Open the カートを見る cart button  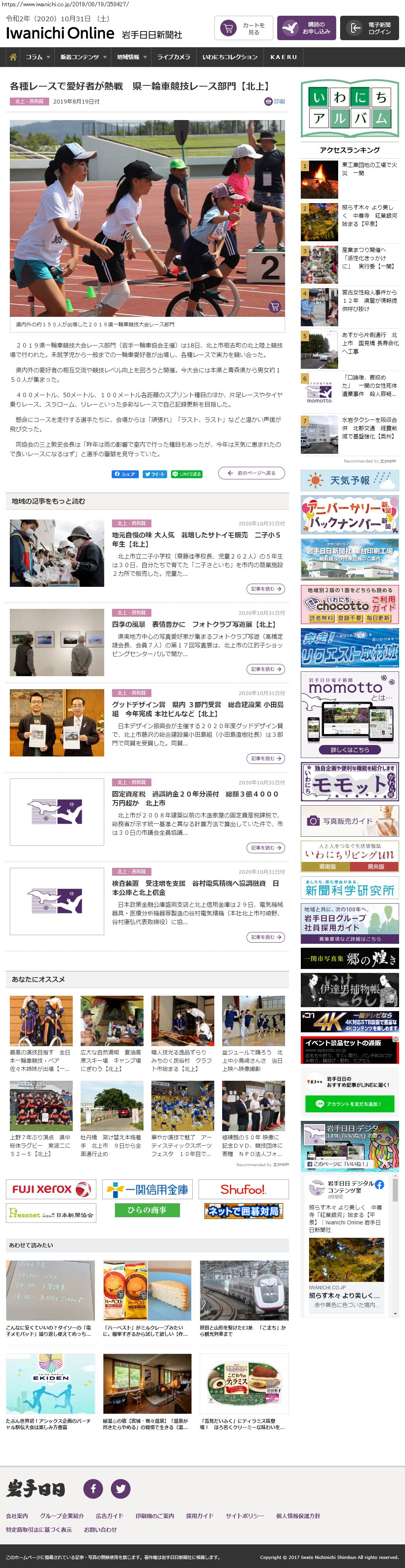(243, 29)
